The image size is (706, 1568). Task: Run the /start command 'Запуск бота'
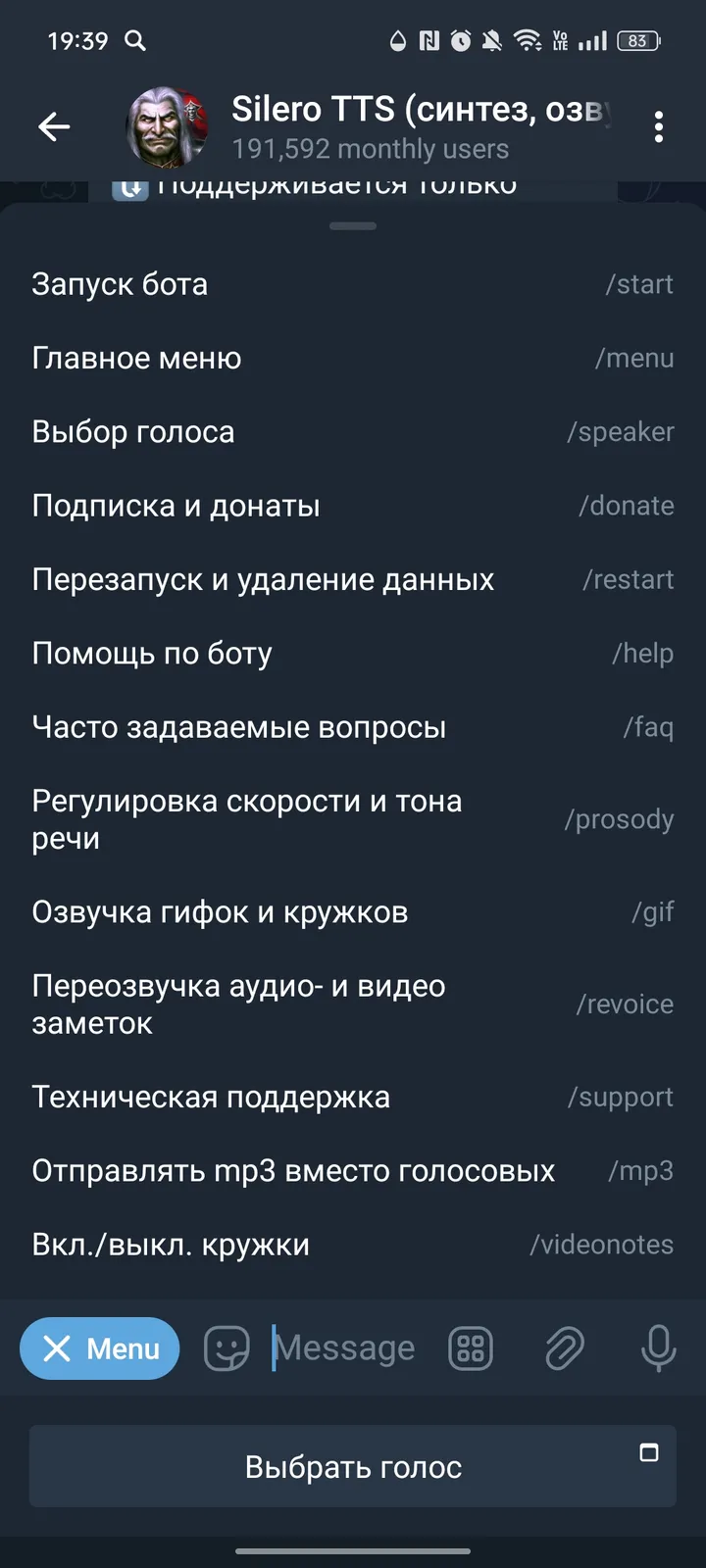tap(353, 284)
